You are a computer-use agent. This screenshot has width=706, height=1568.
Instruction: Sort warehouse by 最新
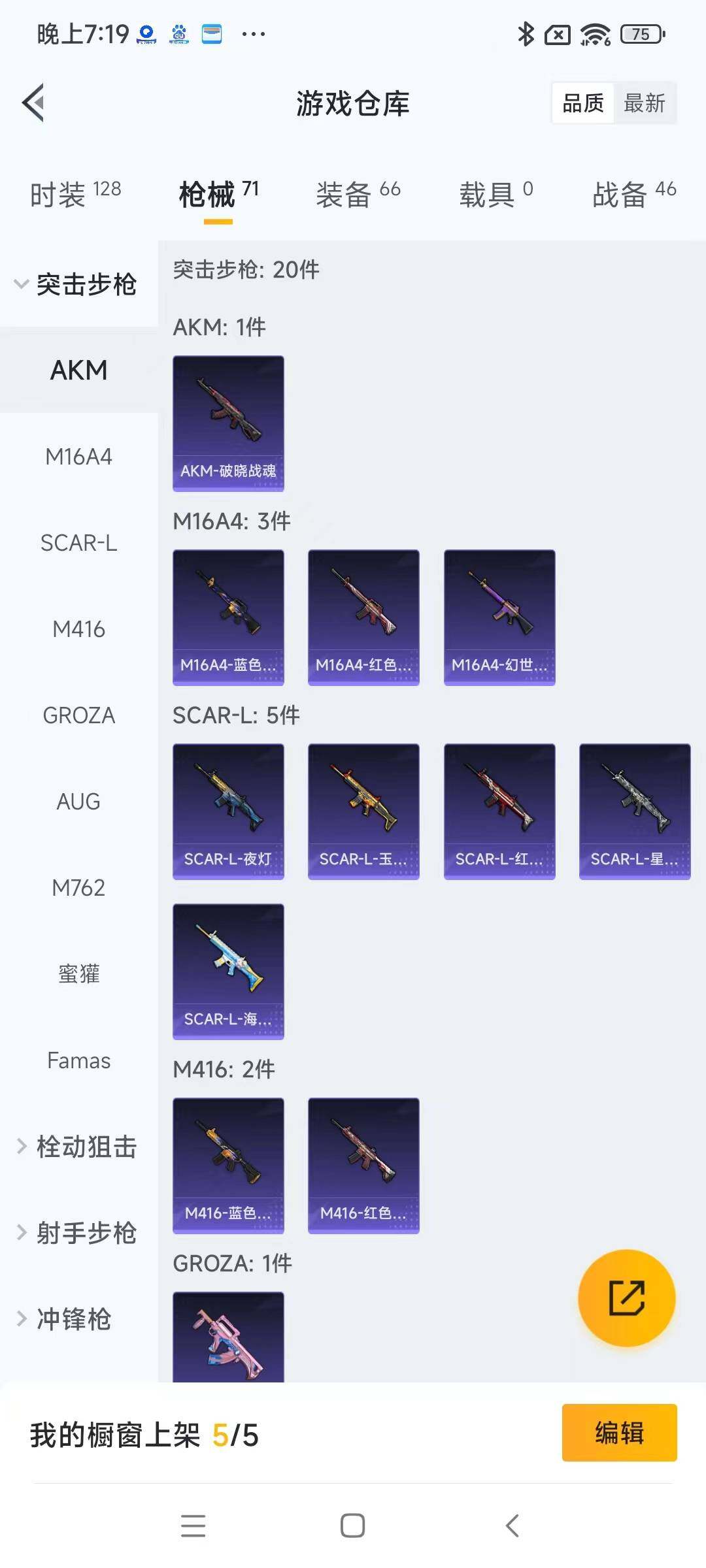coord(644,103)
